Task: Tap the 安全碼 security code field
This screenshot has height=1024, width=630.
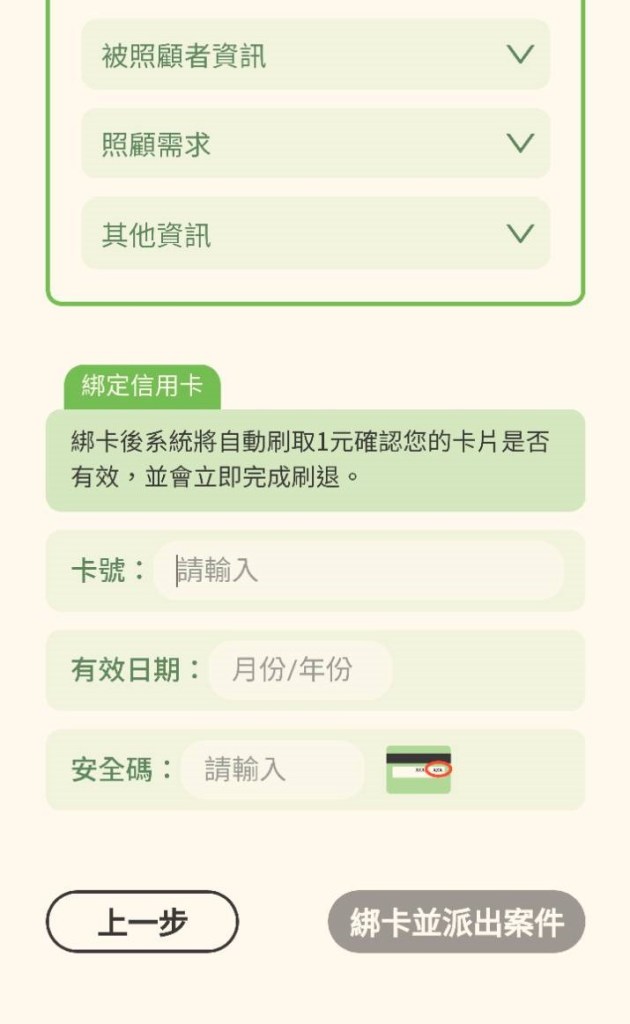Action: coord(272,769)
